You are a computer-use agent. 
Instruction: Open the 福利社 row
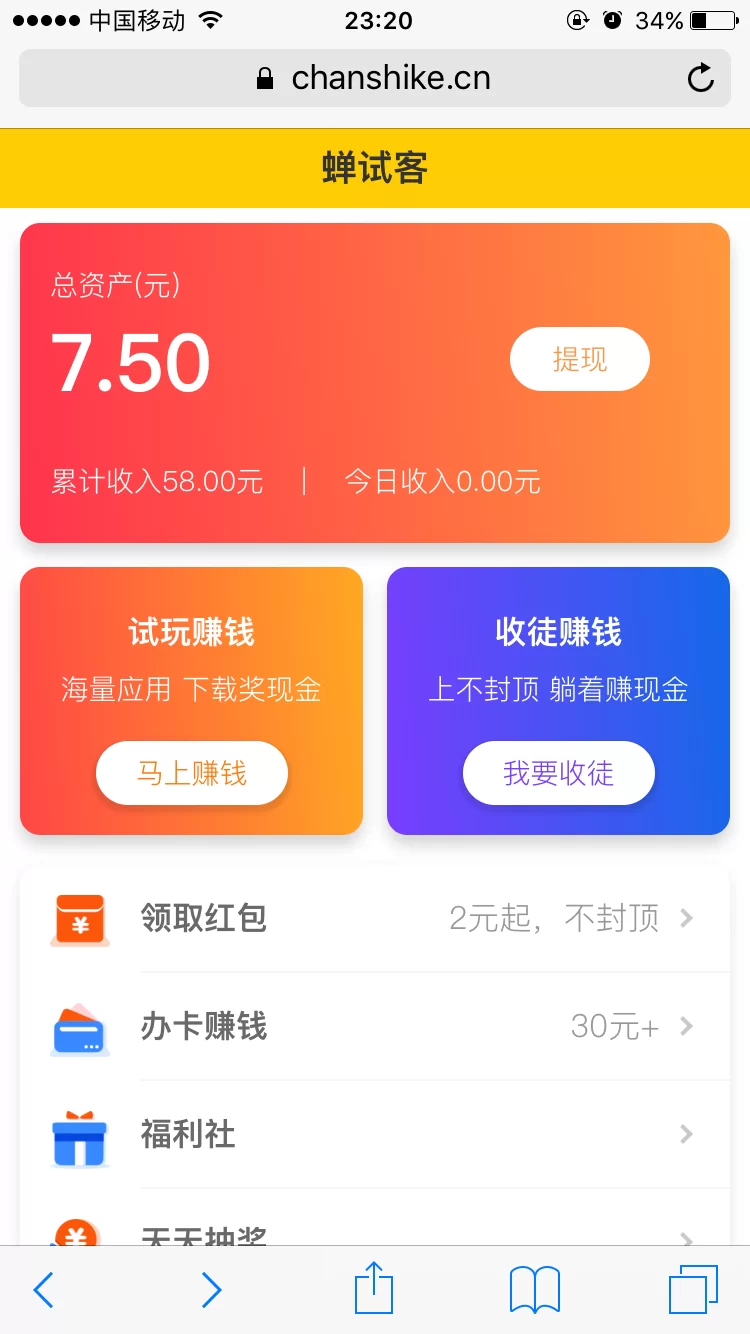[375, 1134]
